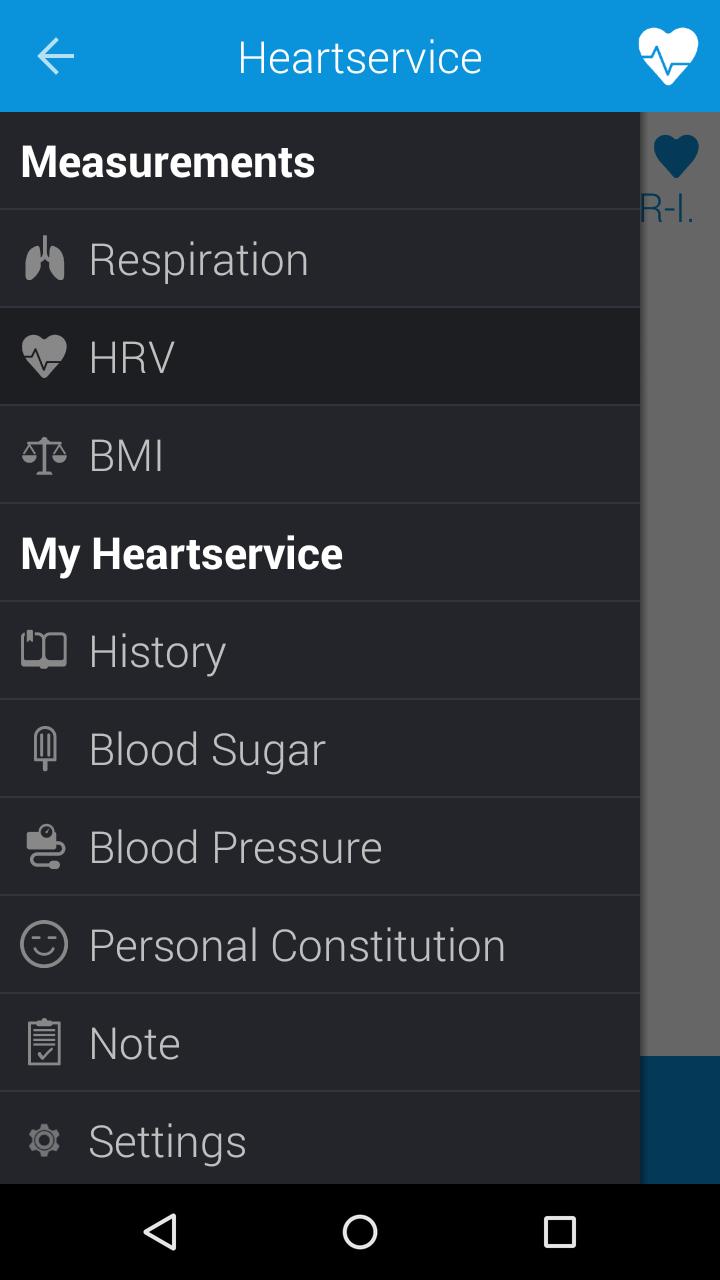Tap the BMI scales icon
This screenshot has width=720, height=1280.
pos(42,454)
